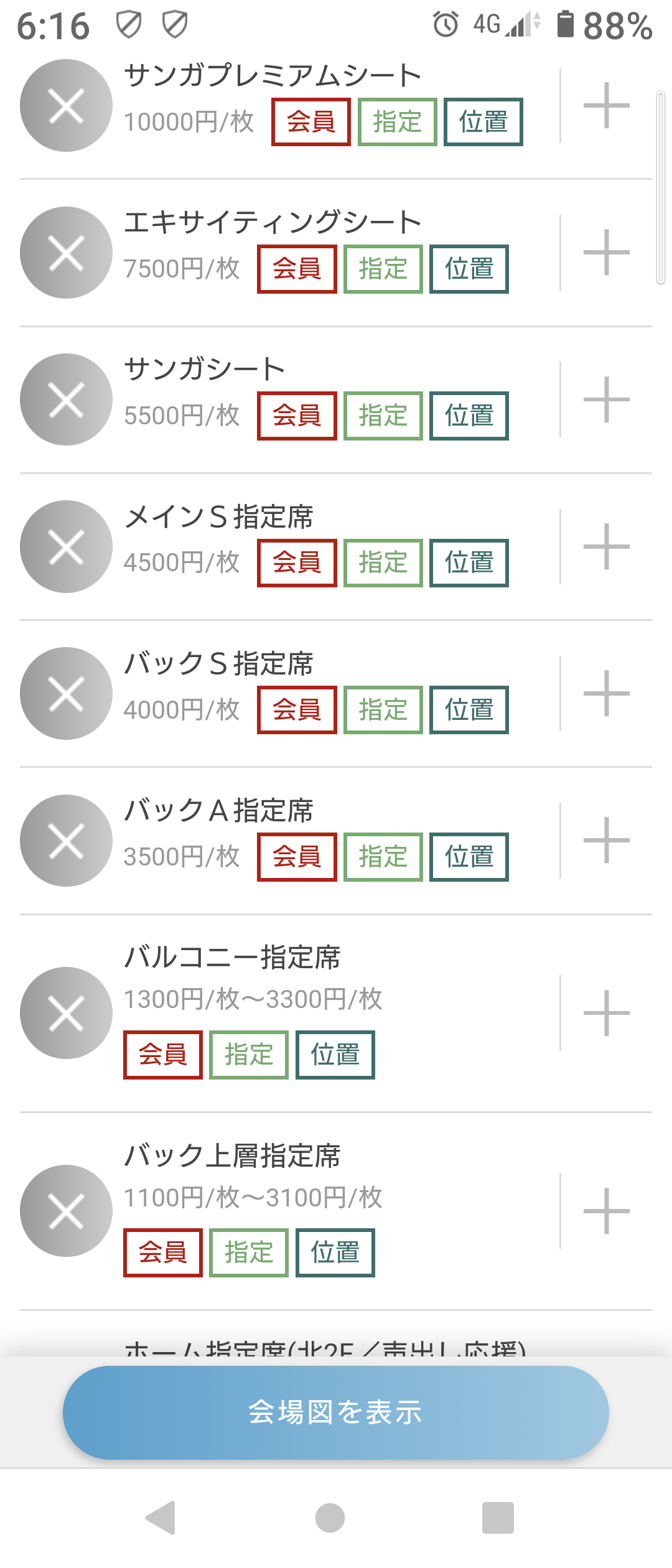
Task: Tap the X circle for エキサイティングシート
Action: click(66, 252)
